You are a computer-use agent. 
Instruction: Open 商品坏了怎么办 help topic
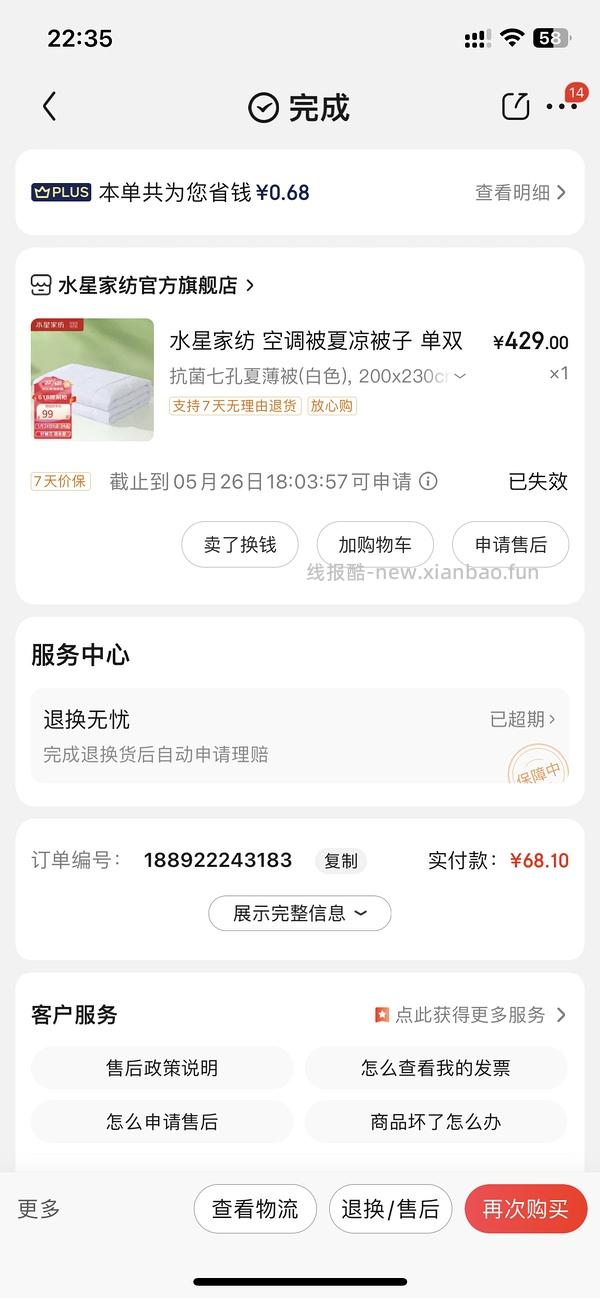[x=436, y=1122]
